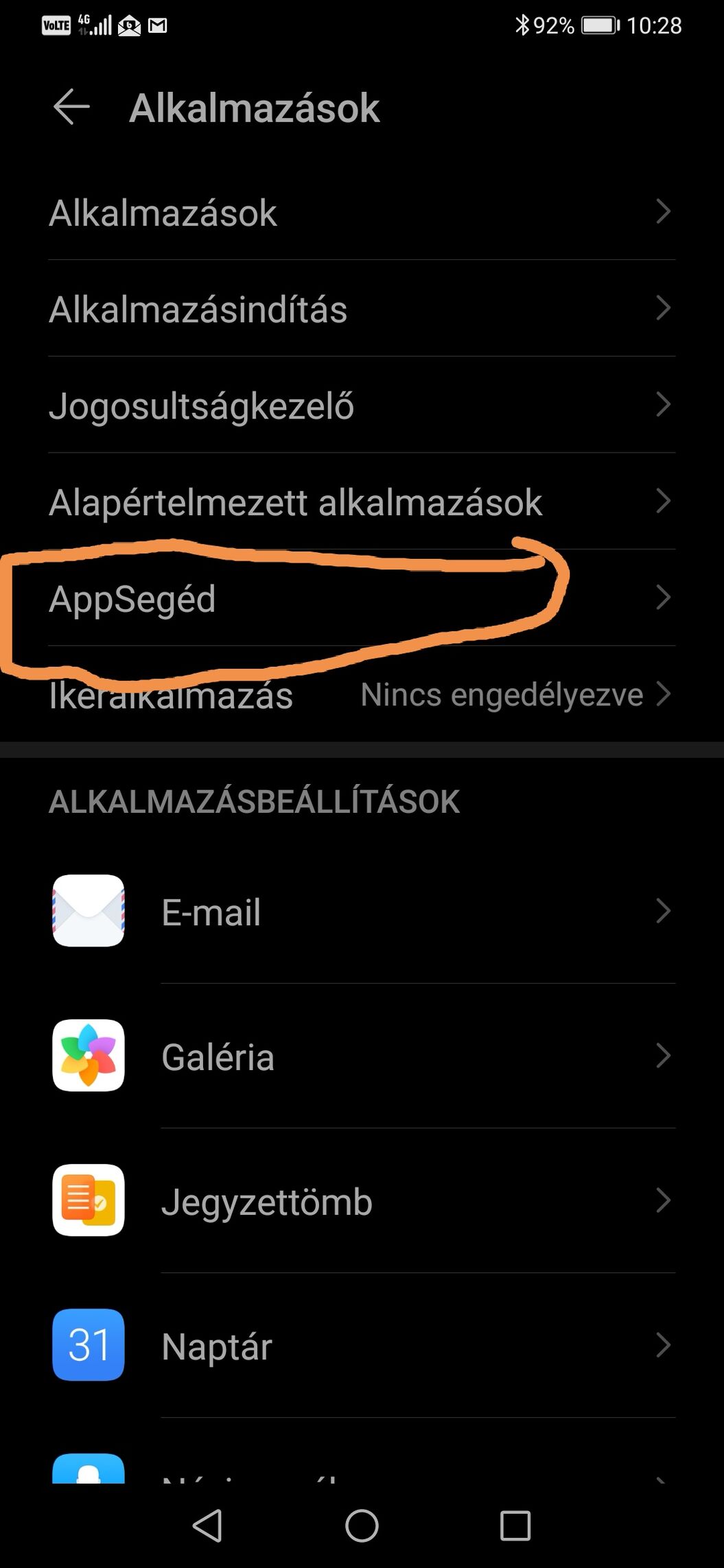
Task: Open Alkalmazásindítás settings
Action: pyautogui.click(x=362, y=308)
